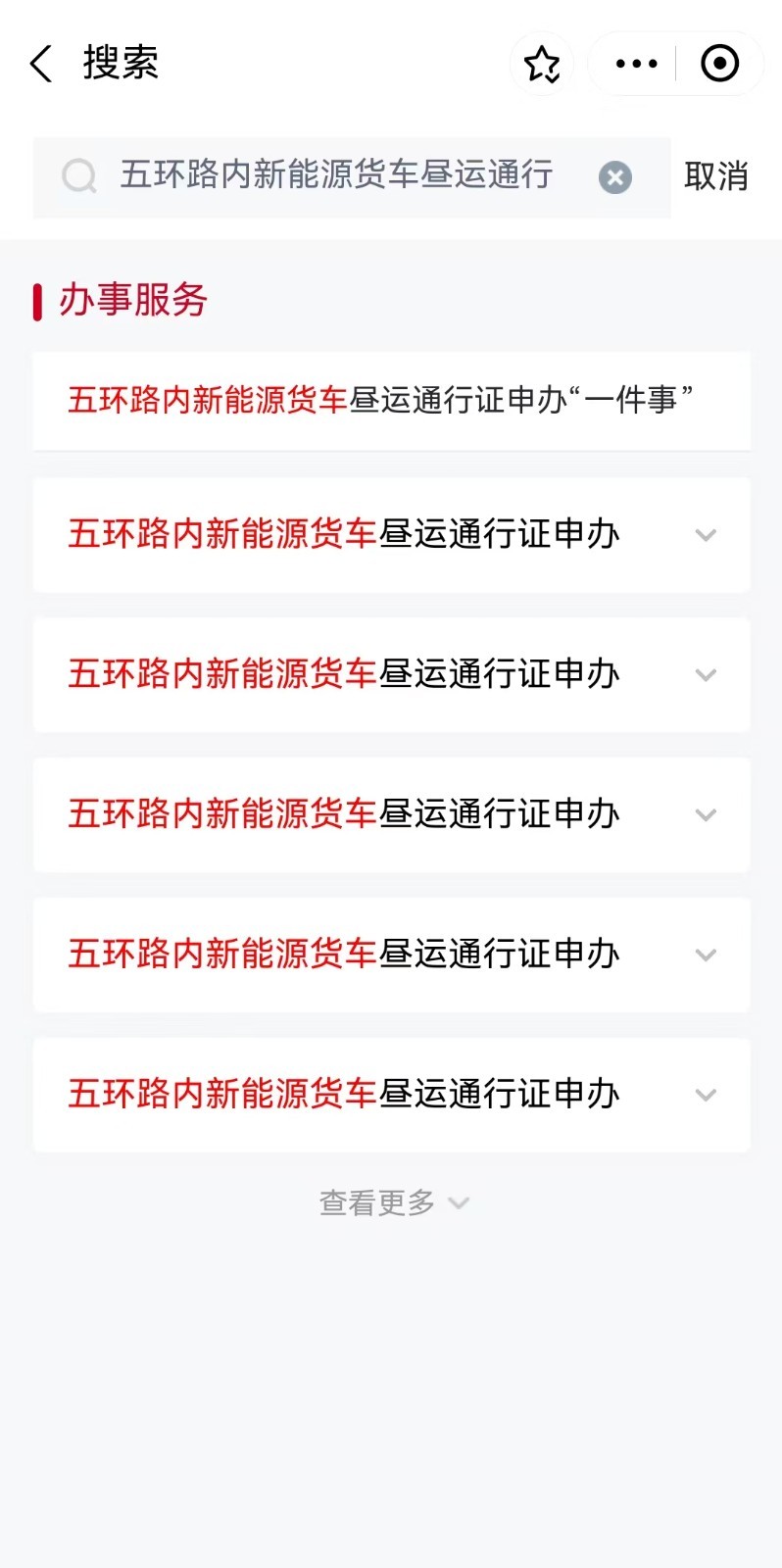Tap 取消 to cancel the search
Viewport: 782px width, 1568px height.
[715, 177]
